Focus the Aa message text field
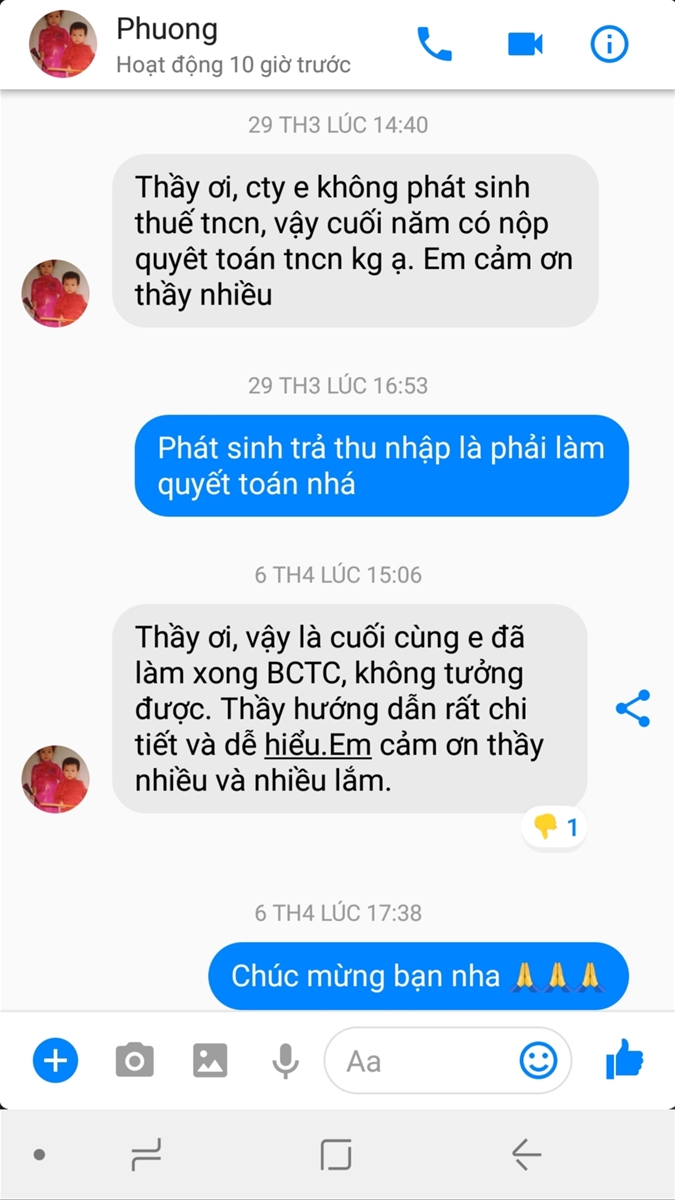The width and height of the screenshot is (675, 1200). (420, 1060)
